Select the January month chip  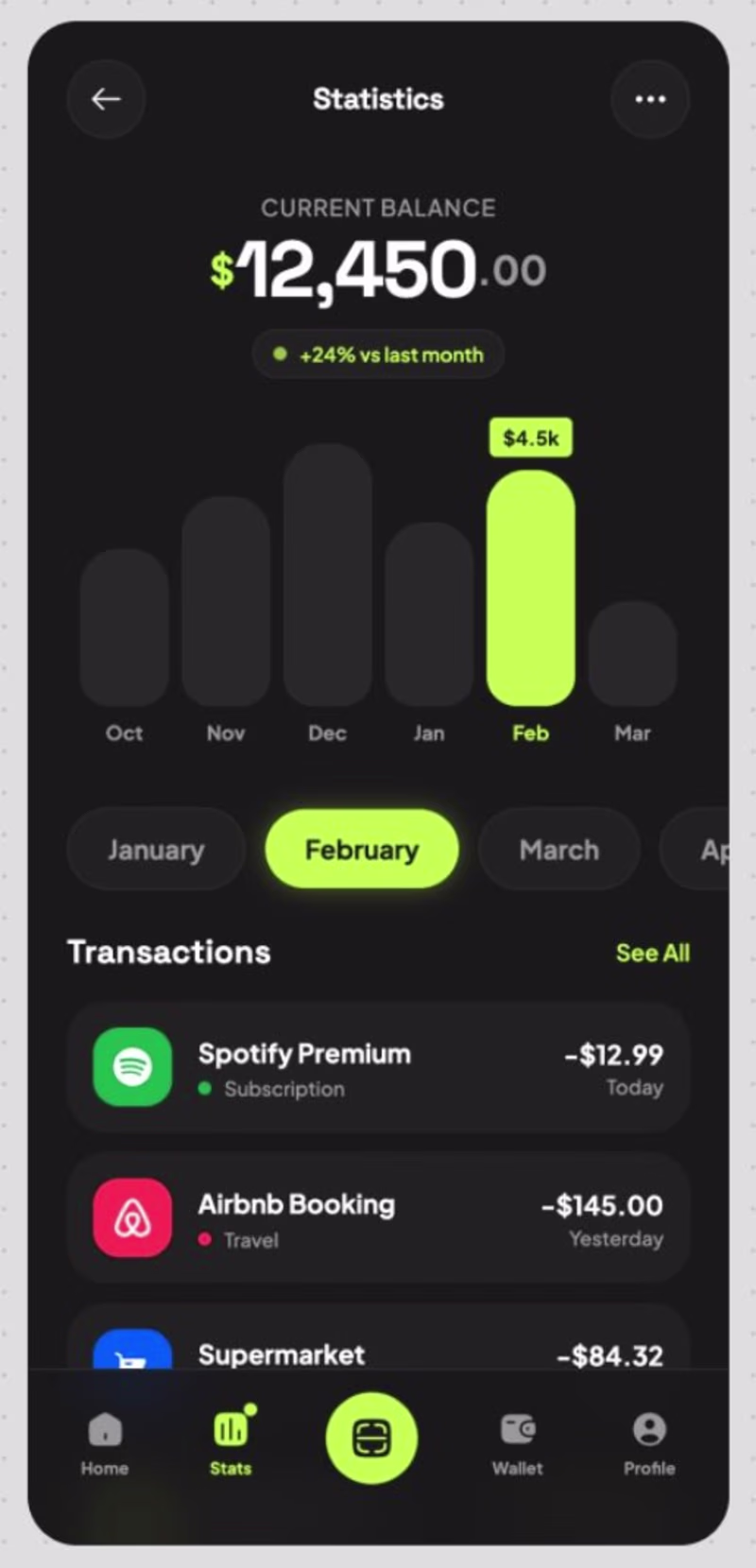tap(156, 850)
